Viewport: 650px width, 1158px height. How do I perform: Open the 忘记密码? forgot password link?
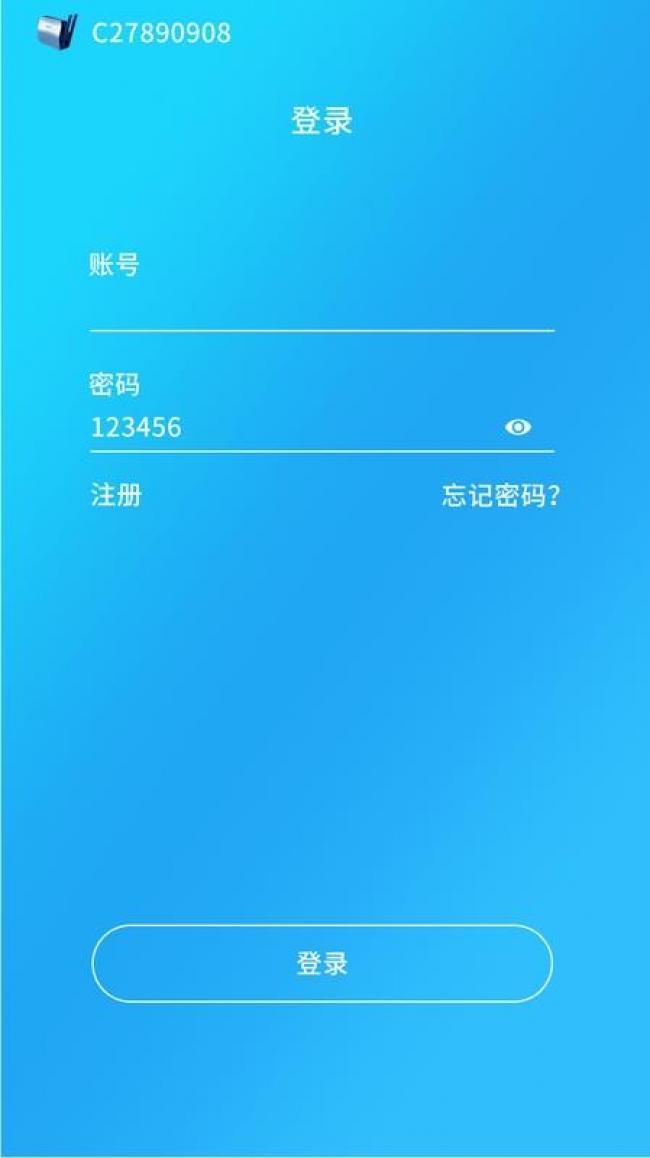point(500,496)
